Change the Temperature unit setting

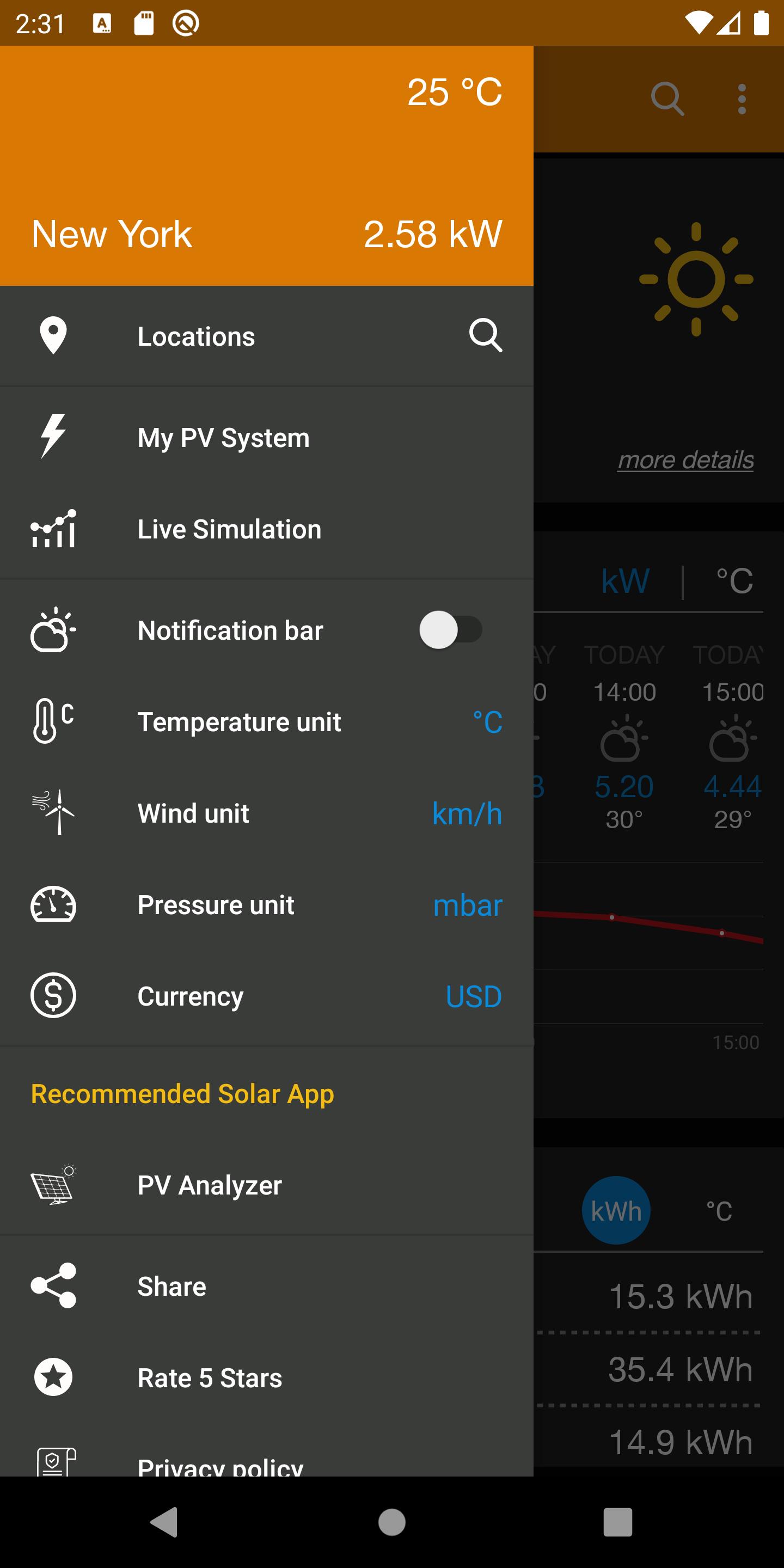(267, 722)
